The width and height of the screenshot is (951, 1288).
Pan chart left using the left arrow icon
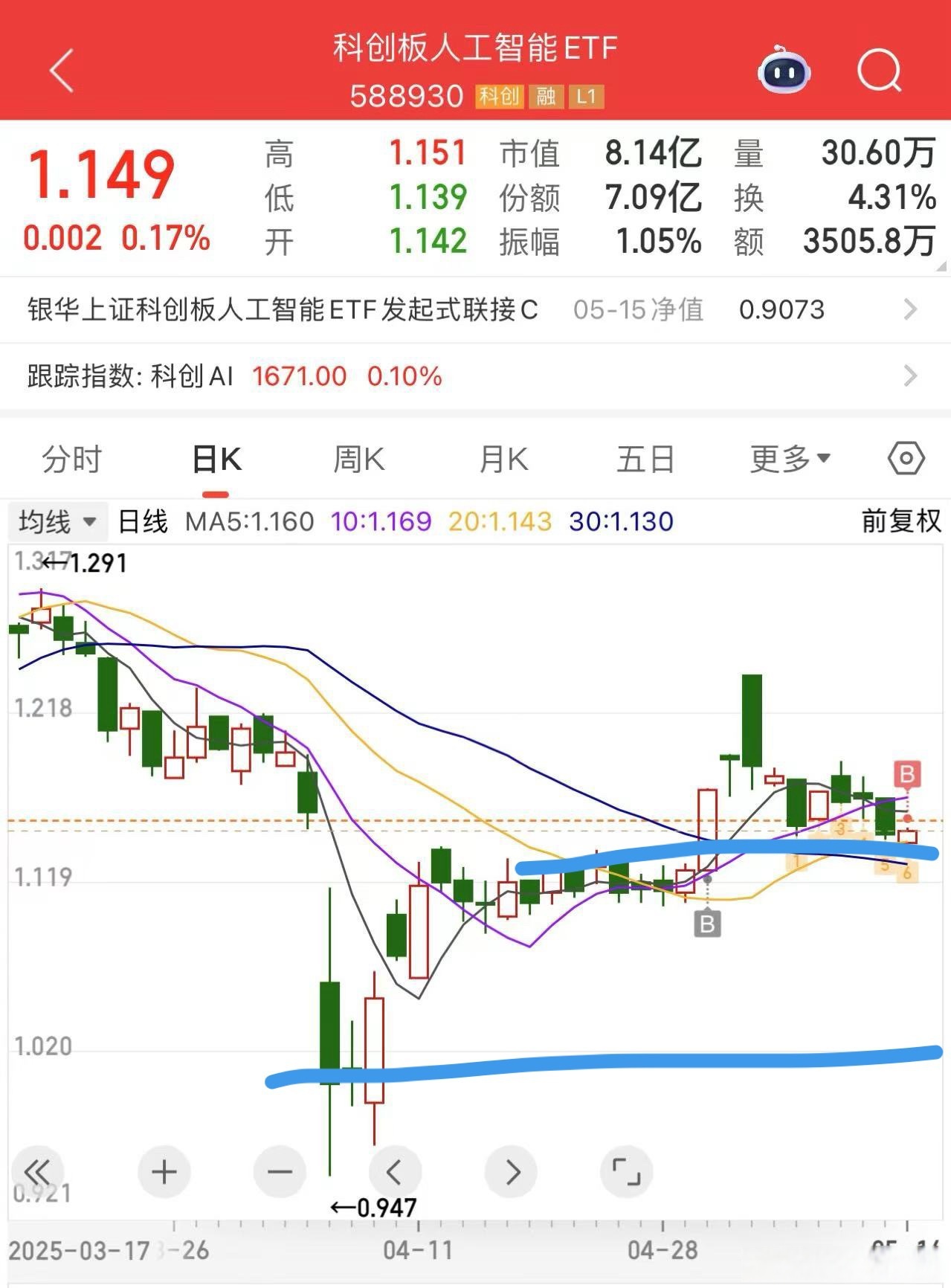point(395,1171)
